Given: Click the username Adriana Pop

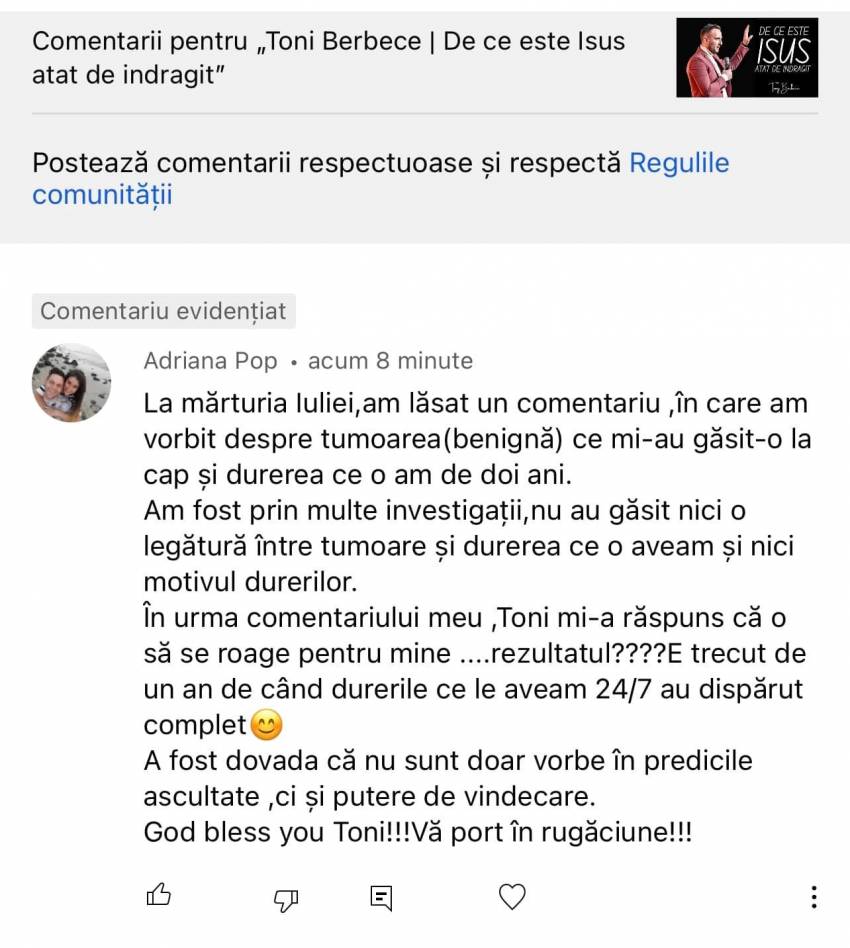Looking at the screenshot, I should pos(210,361).
